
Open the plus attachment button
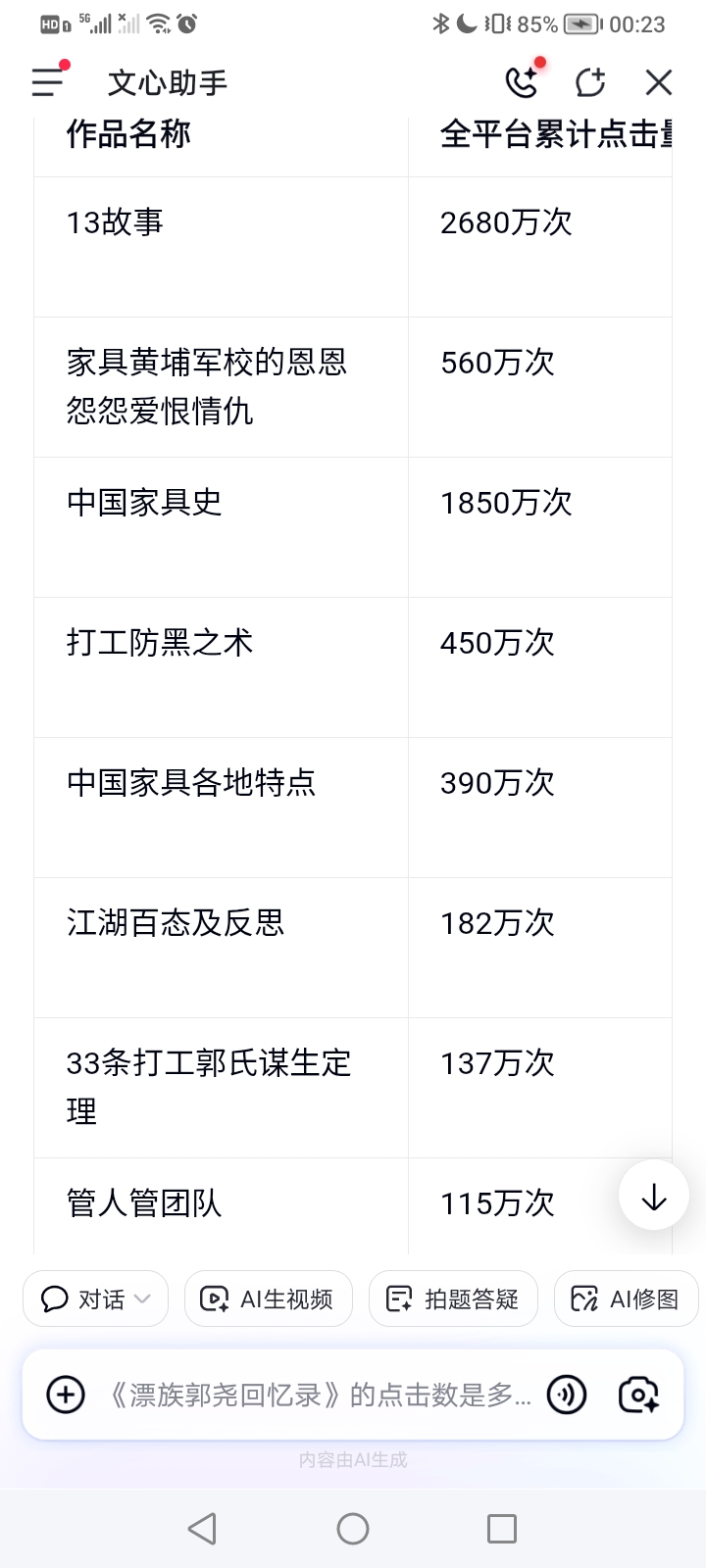tap(66, 1394)
